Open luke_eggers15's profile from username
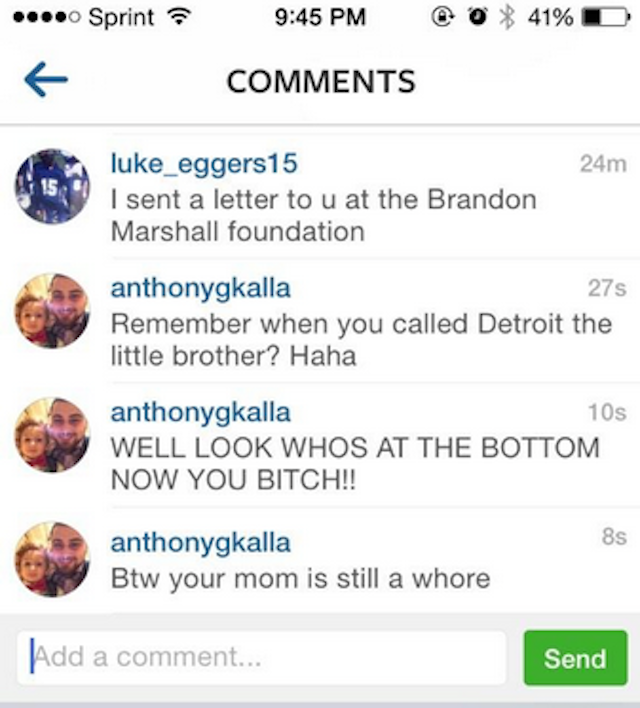This screenshot has width=640, height=708. 203,164
